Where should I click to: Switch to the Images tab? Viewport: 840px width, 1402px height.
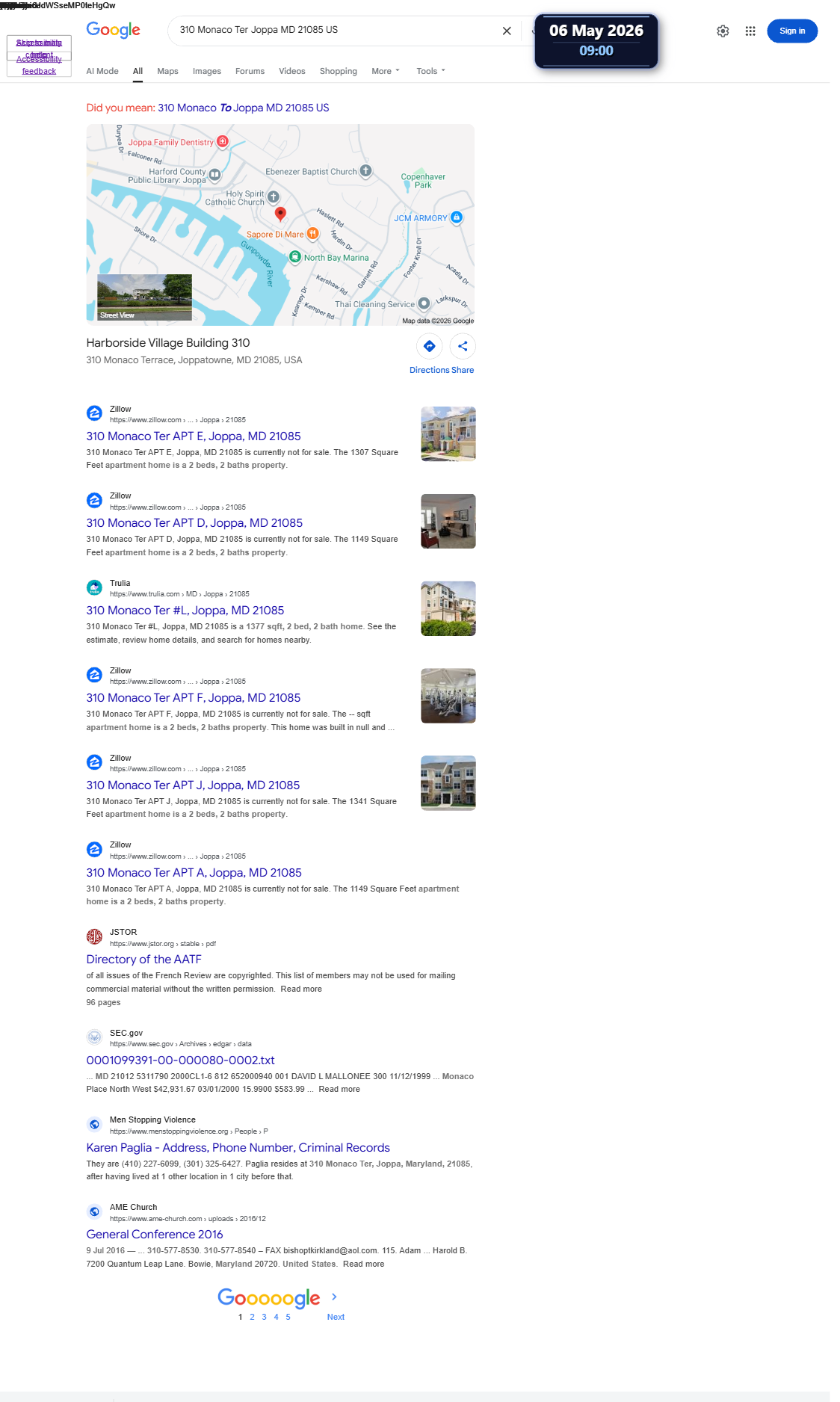[x=207, y=71]
